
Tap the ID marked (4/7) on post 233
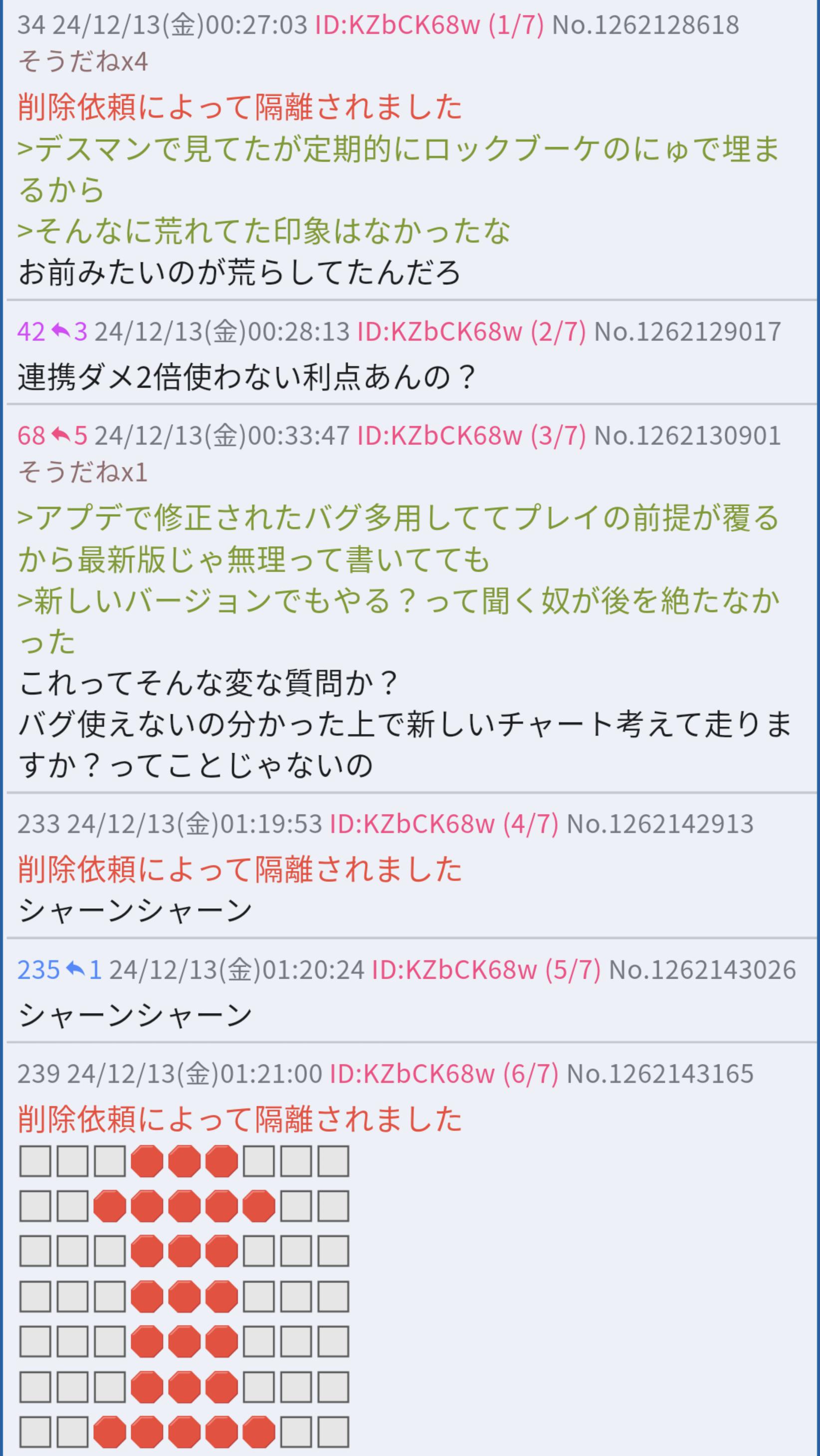click(x=443, y=824)
